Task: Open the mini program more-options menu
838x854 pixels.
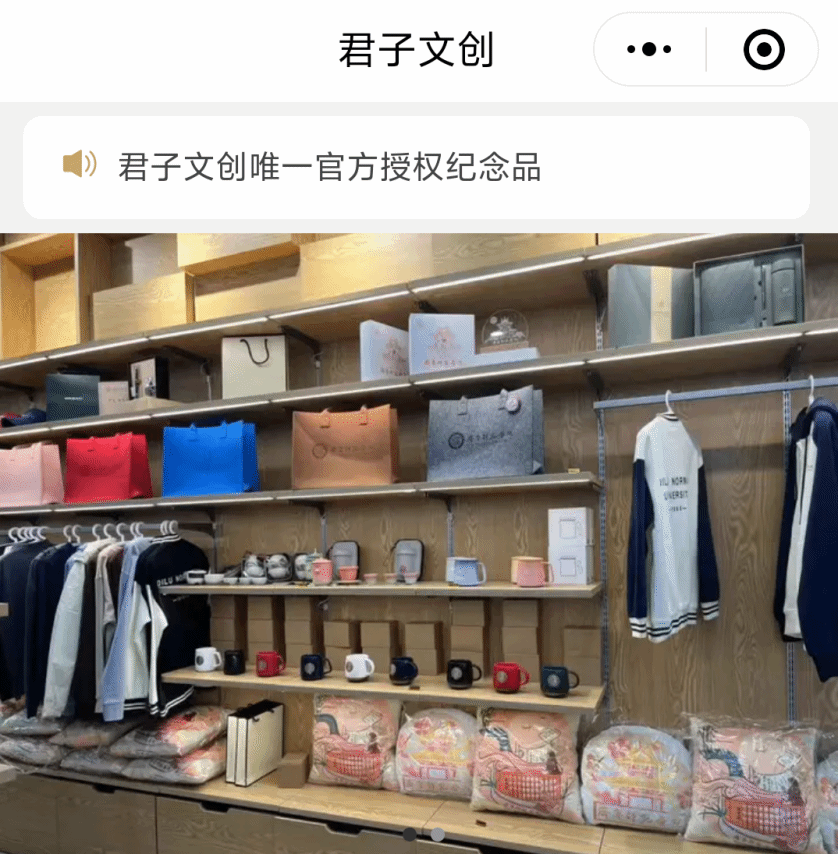Action: pyautogui.click(x=649, y=49)
